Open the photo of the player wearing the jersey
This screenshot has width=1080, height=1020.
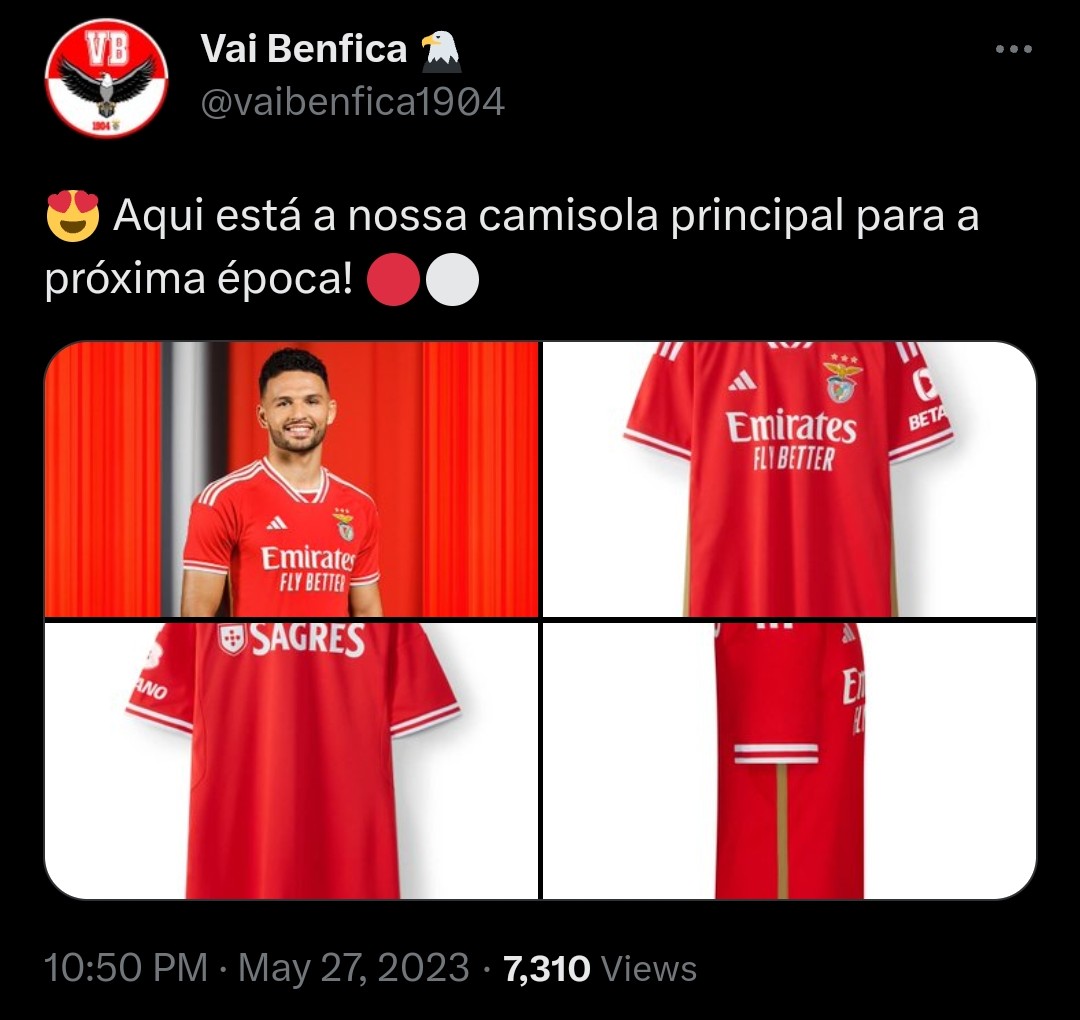point(291,479)
